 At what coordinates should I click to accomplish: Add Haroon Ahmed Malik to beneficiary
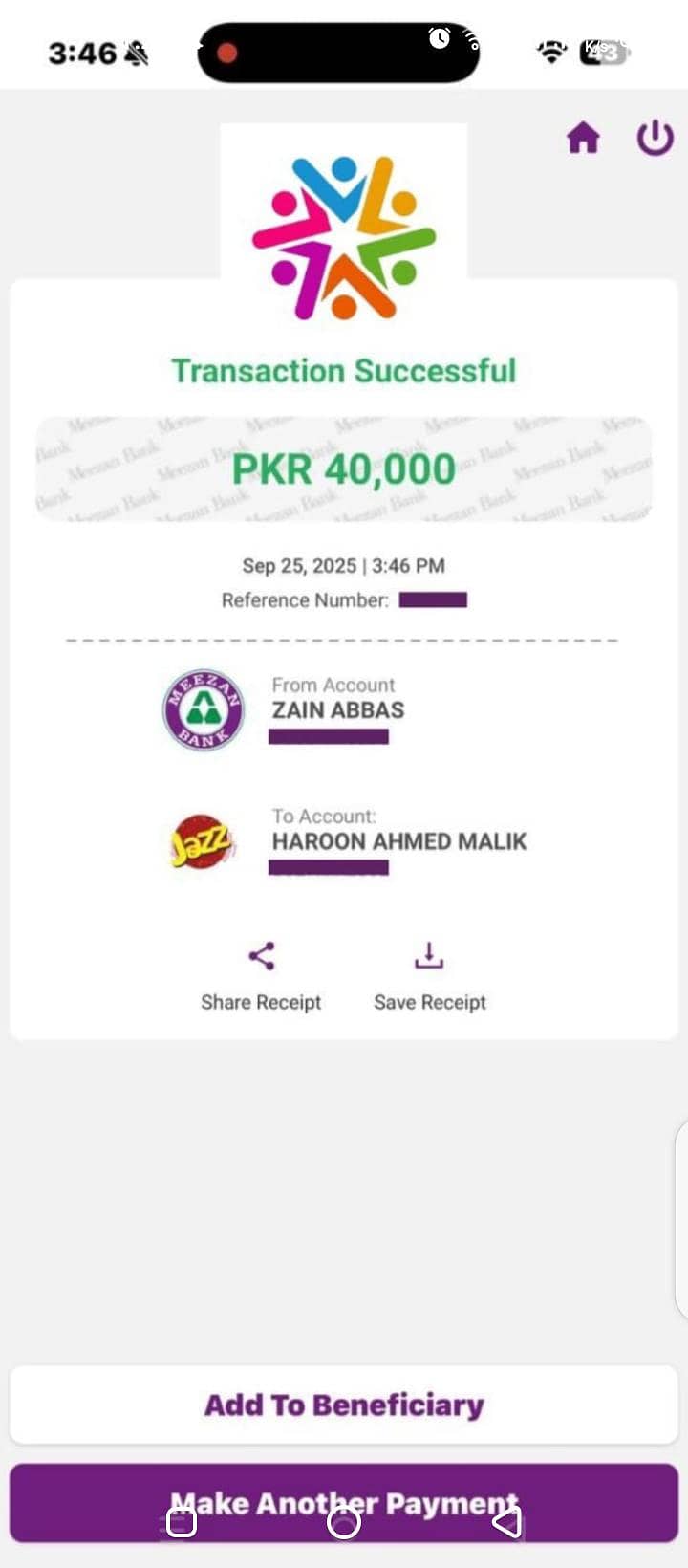click(x=344, y=1405)
